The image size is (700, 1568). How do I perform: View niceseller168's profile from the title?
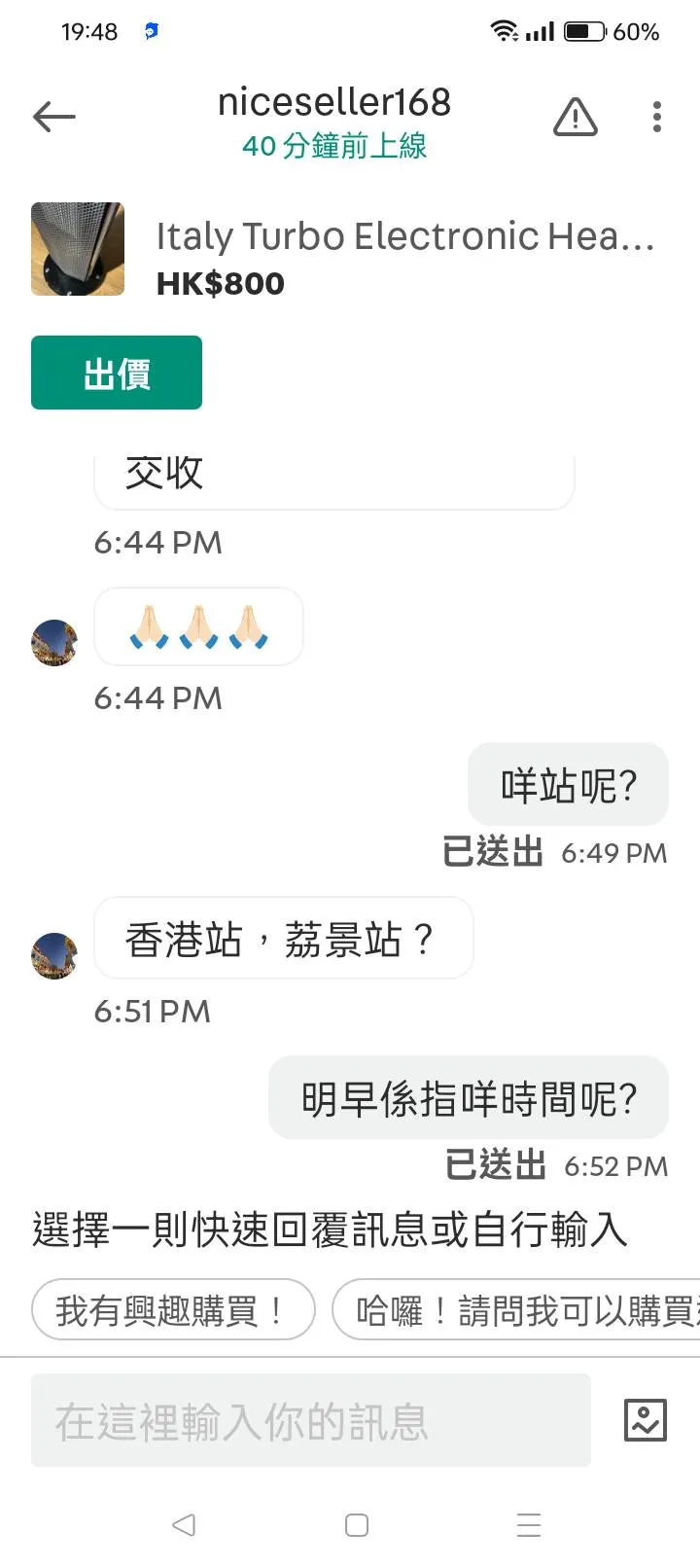click(x=334, y=103)
